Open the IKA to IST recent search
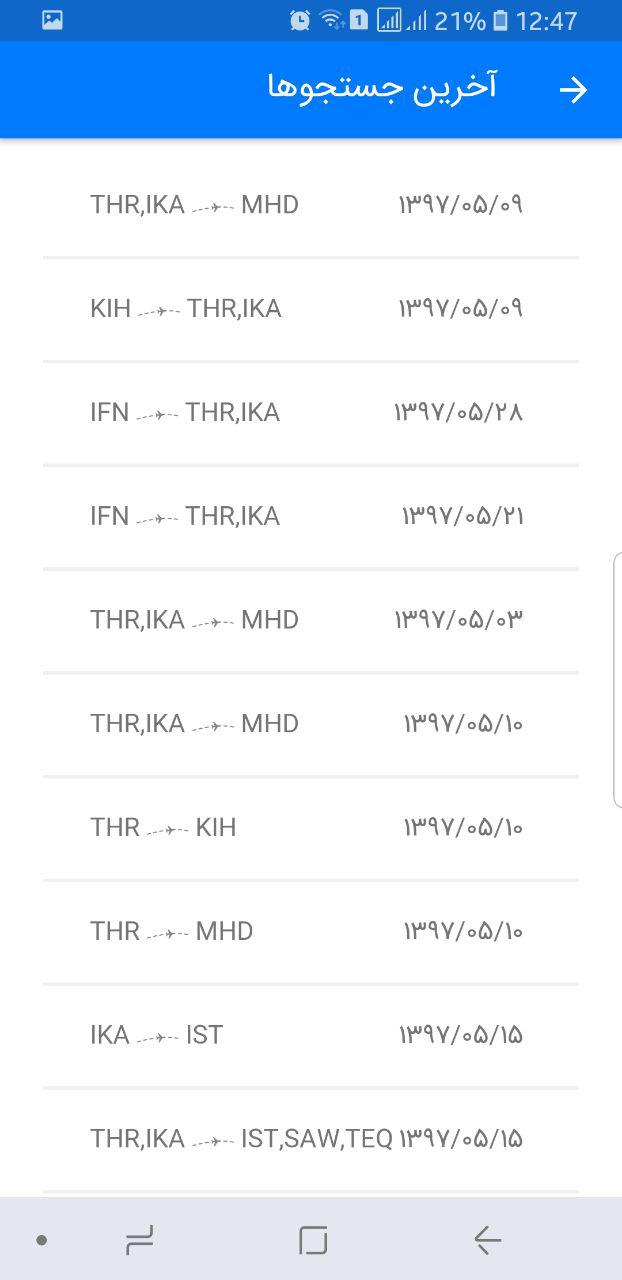 (310, 1036)
